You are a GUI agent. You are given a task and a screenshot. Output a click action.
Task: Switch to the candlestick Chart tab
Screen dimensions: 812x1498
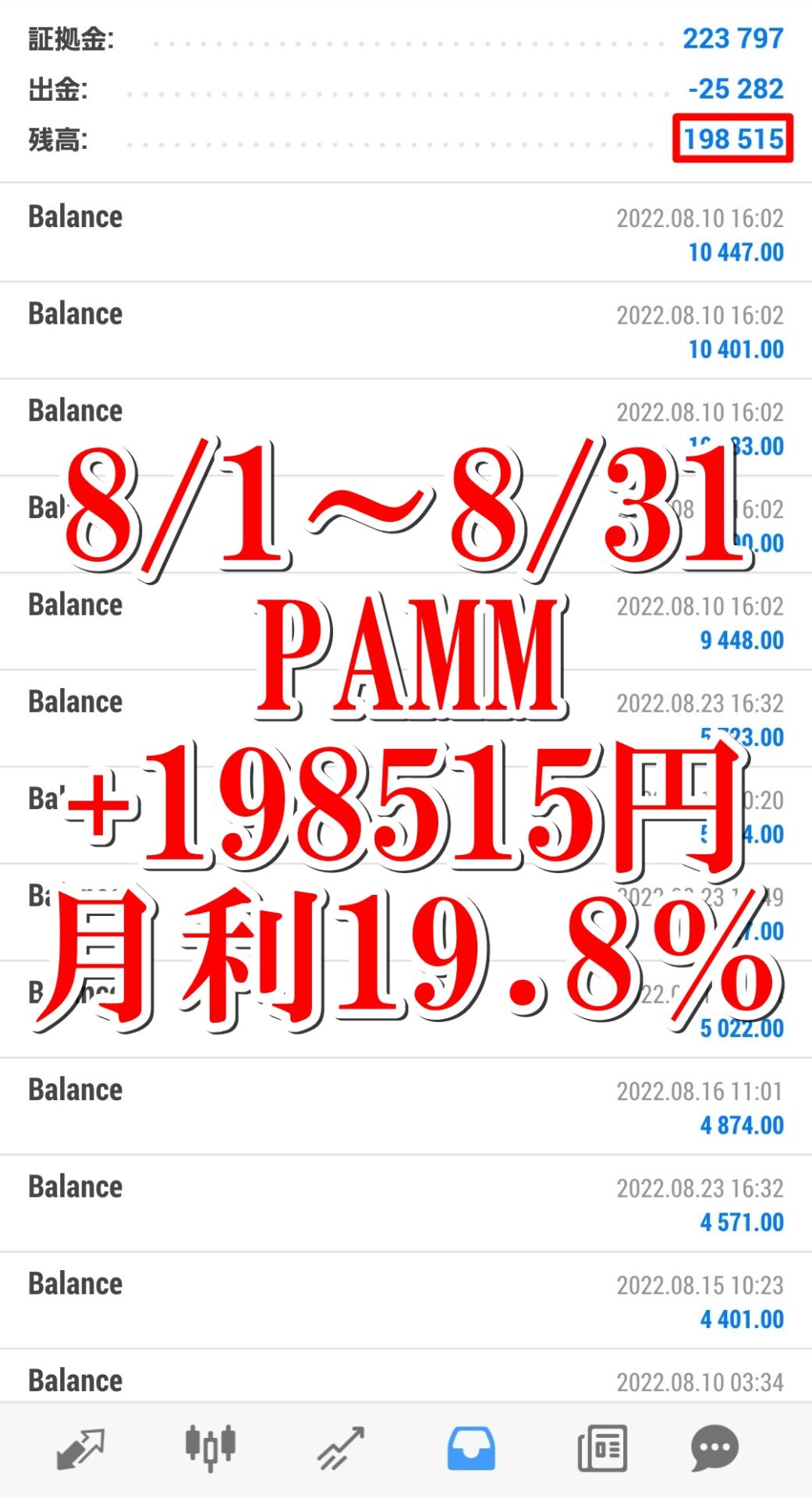(x=211, y=1447)
